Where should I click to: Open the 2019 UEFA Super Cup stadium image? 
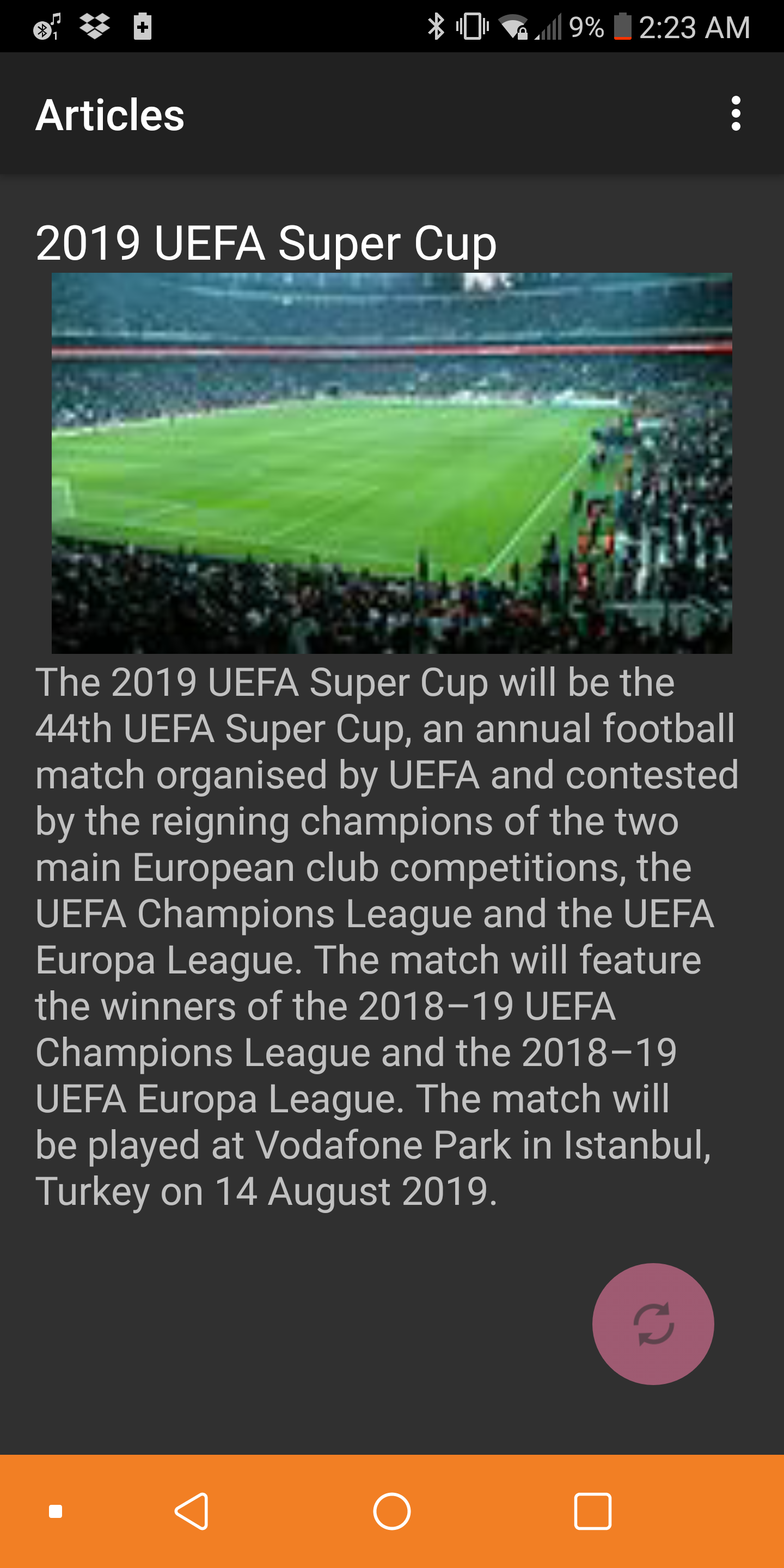click(391, 463)
